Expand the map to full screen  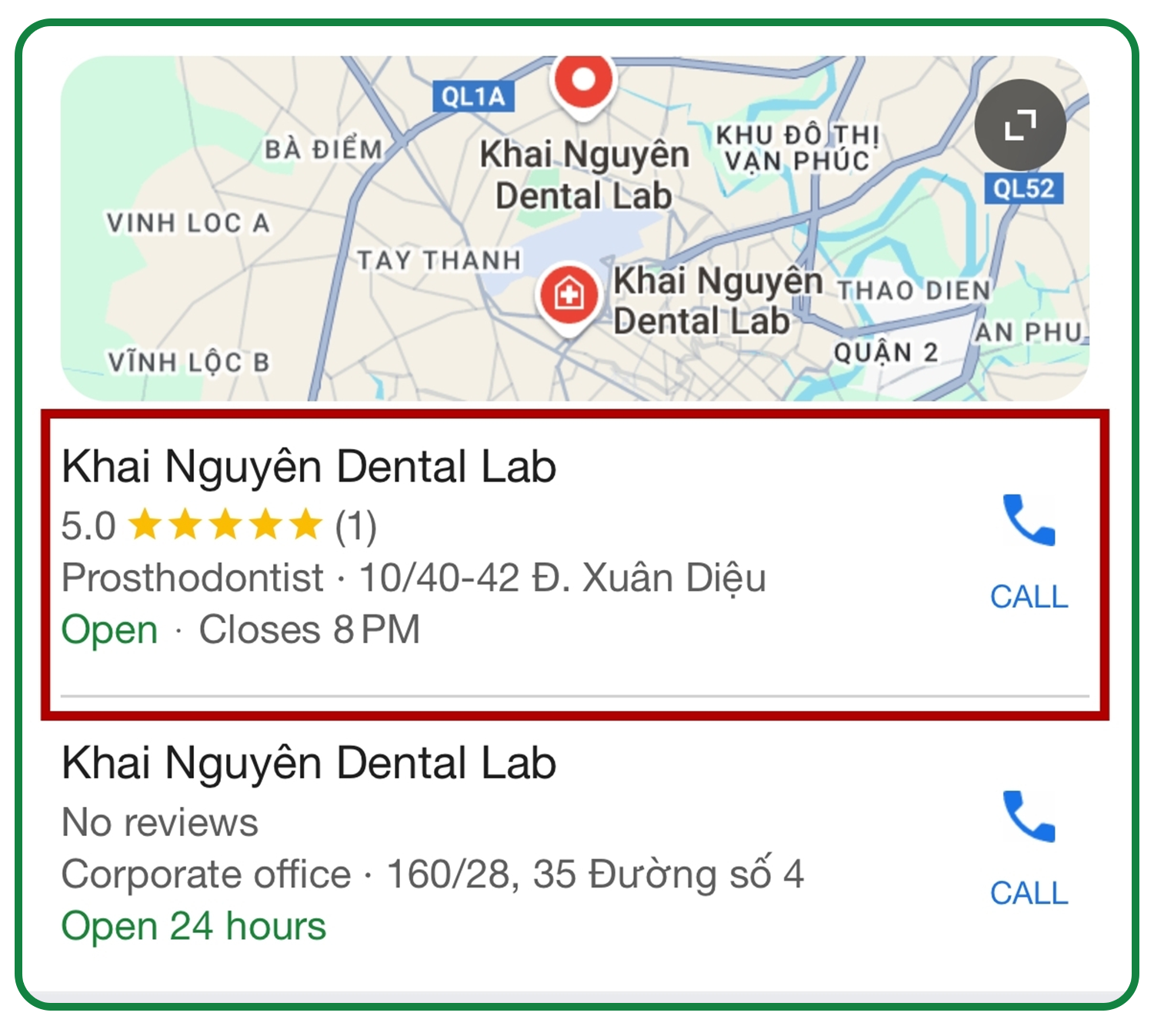click(x=1019, y=125)
